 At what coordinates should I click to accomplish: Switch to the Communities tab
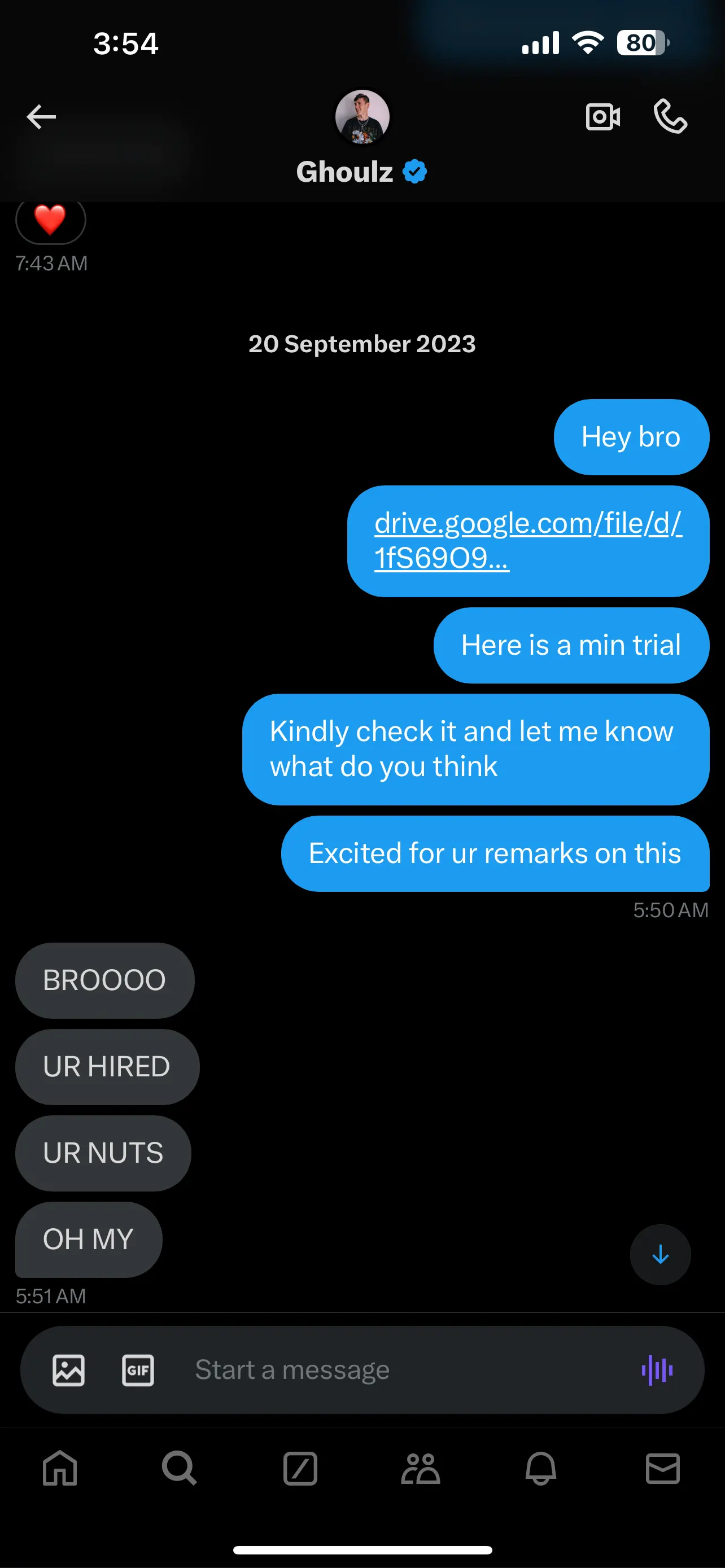[x=420, y=1469]
